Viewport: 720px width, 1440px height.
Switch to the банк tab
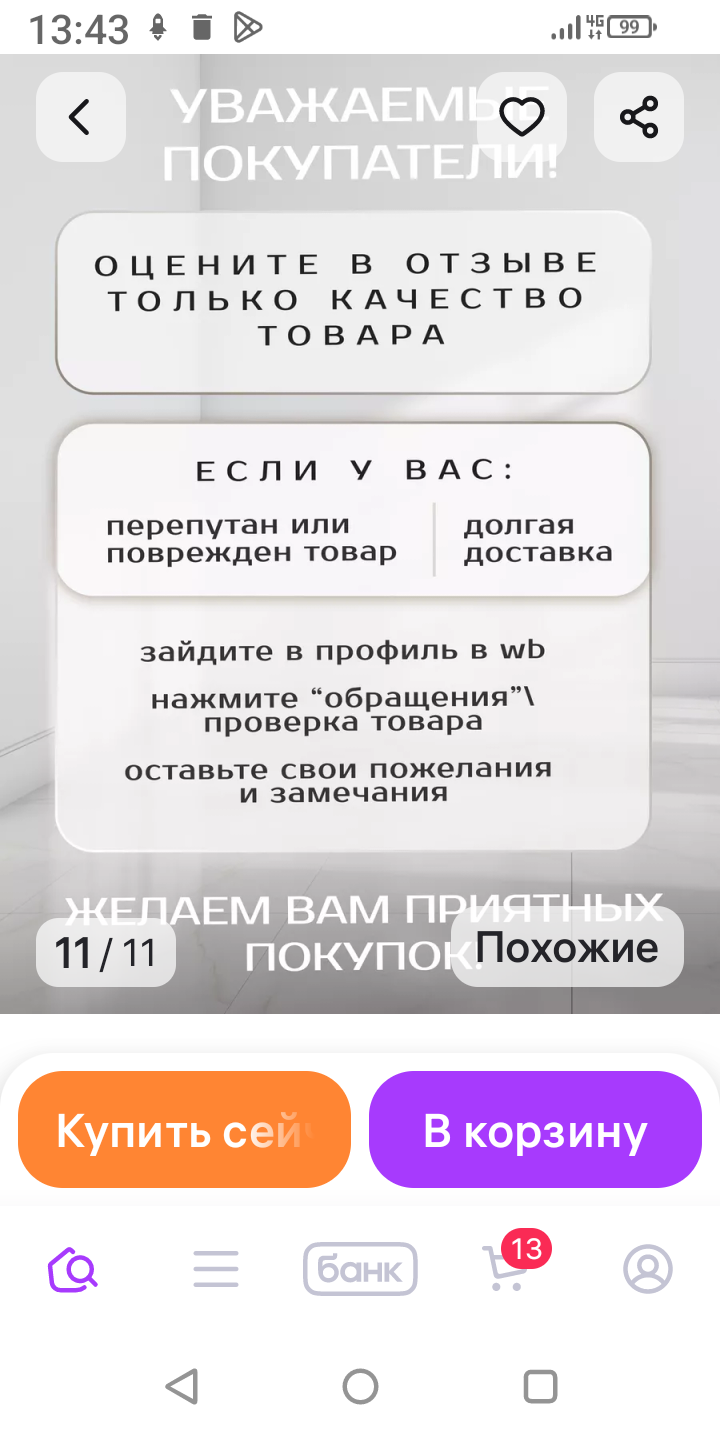pos(360,1270)
